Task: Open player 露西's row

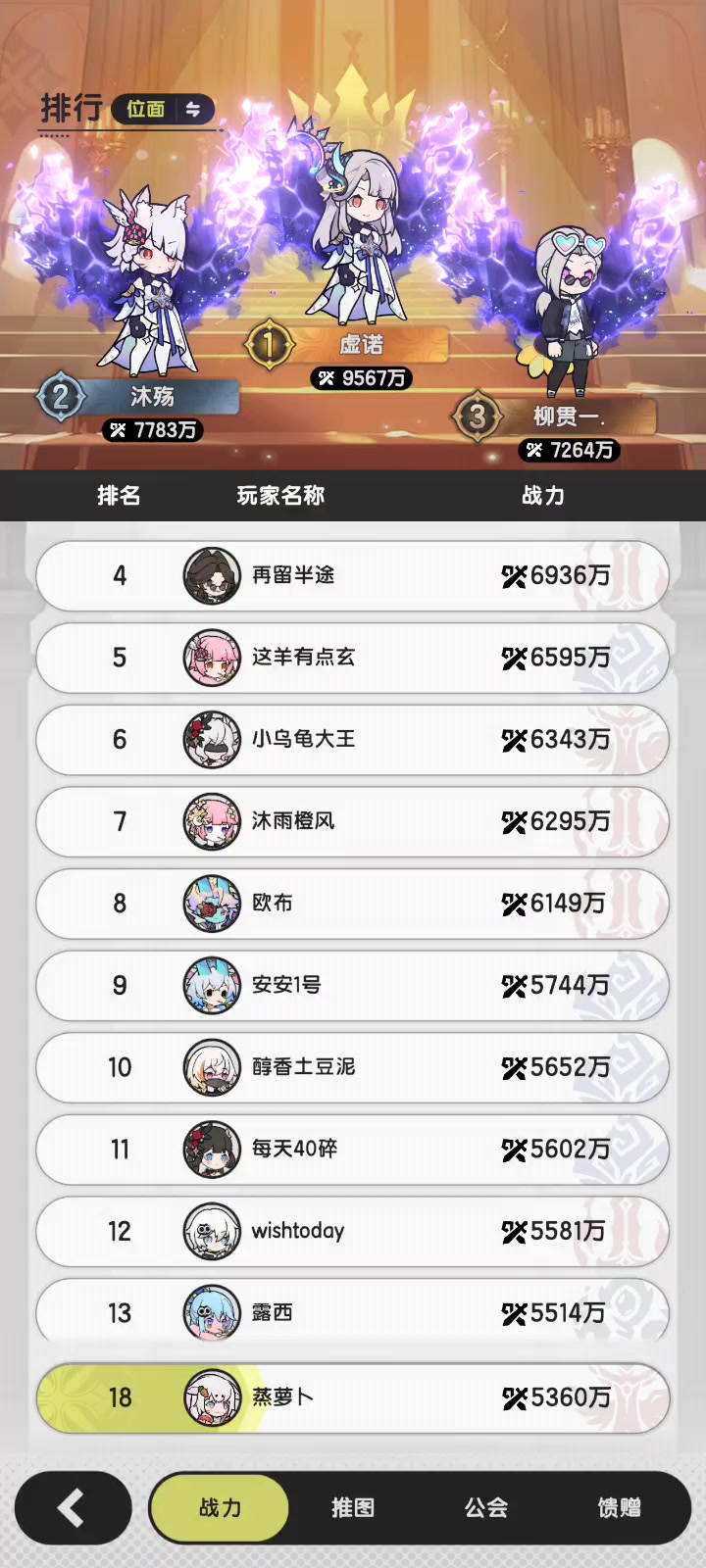Action: tap(353, 1312)
